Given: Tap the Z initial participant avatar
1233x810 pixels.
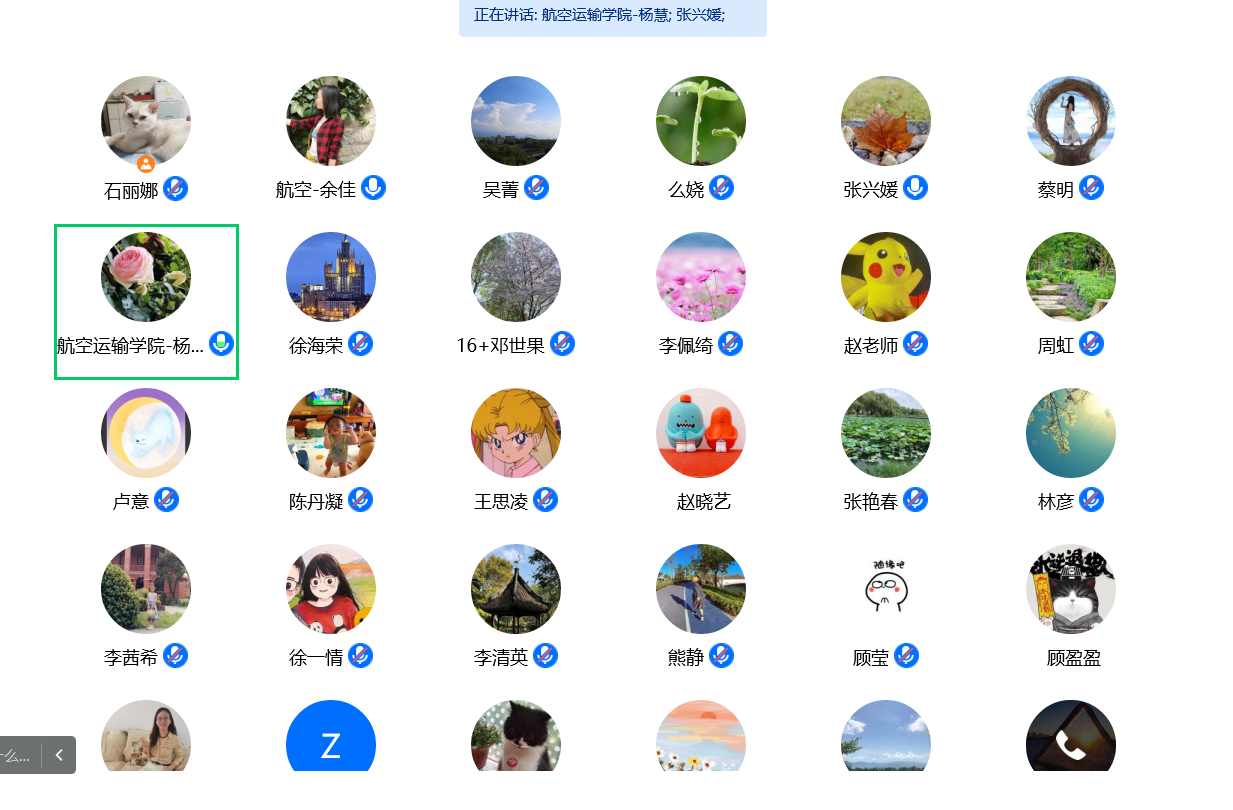Looking at the screenshot, I should click(x=331, y=740).
